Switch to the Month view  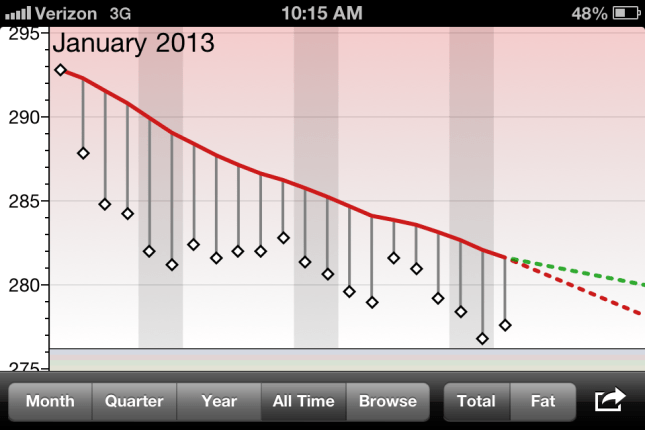point(50,402)
